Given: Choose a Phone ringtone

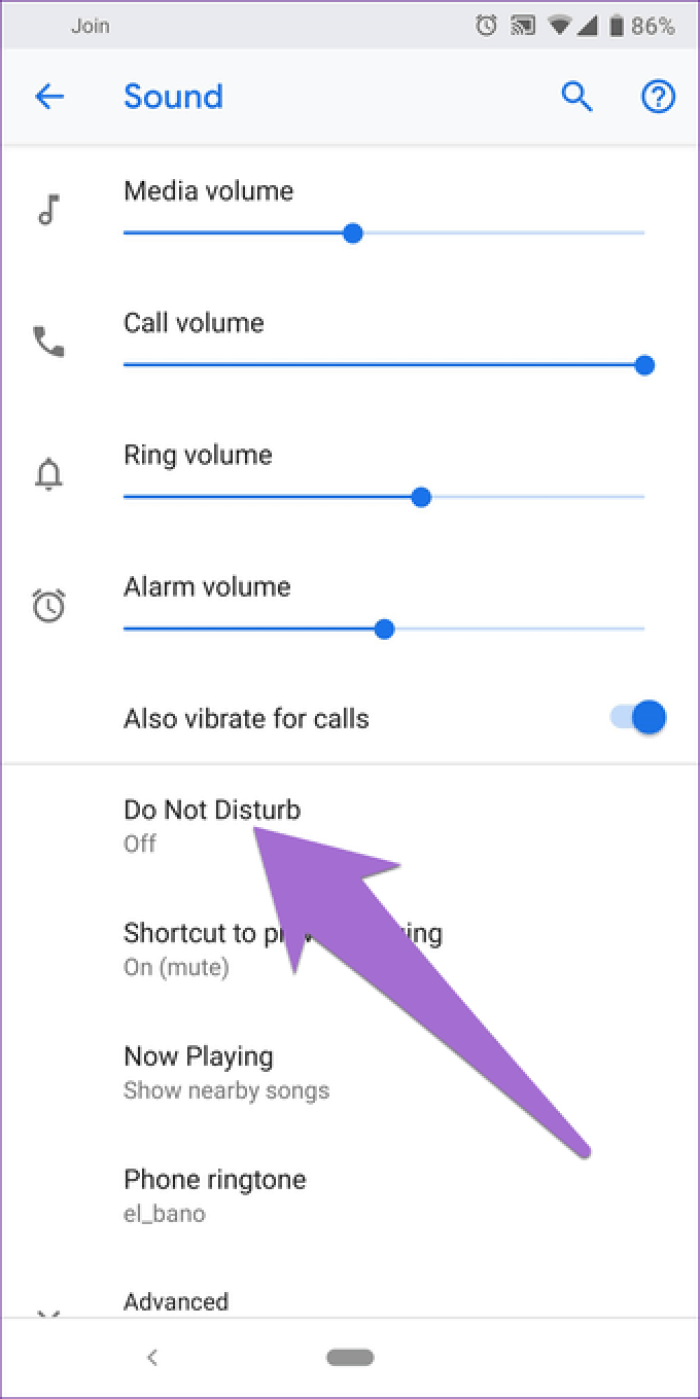Looking at the screenshot, I should (x=350, y=1195).
